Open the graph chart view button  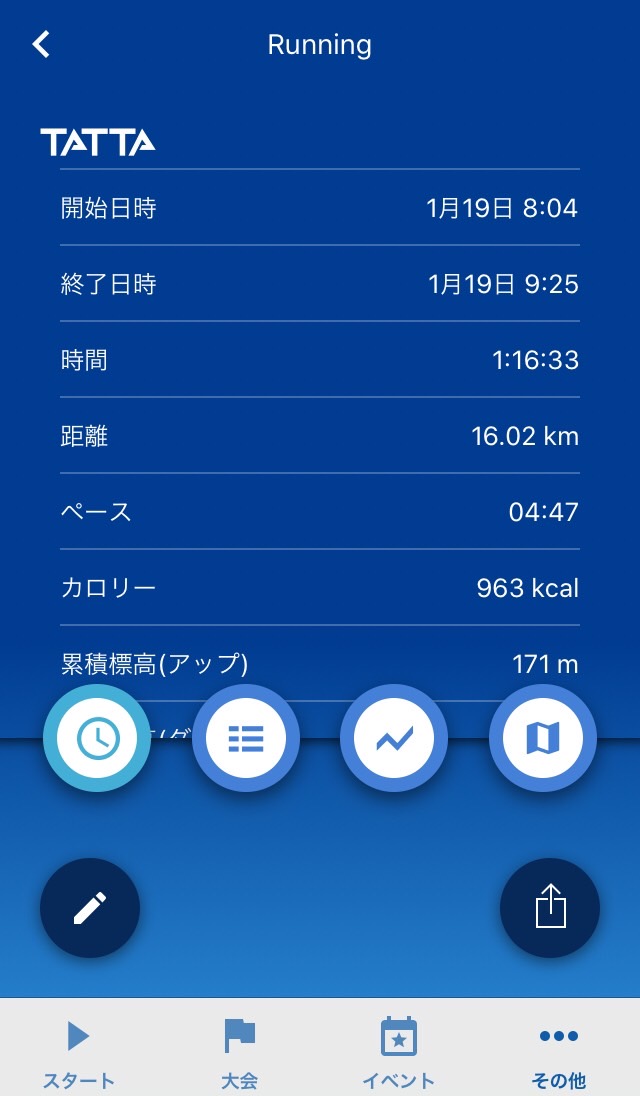pyautogui.click(x=394, y=738)
